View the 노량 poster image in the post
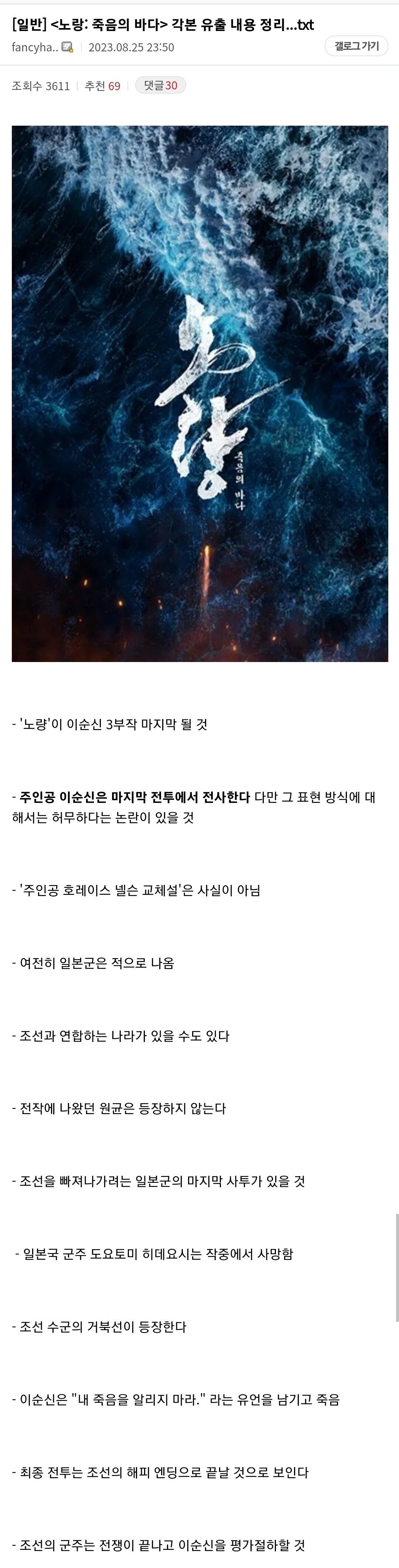The height and width of the screenshot is (1568, 399). coord(199,393)
